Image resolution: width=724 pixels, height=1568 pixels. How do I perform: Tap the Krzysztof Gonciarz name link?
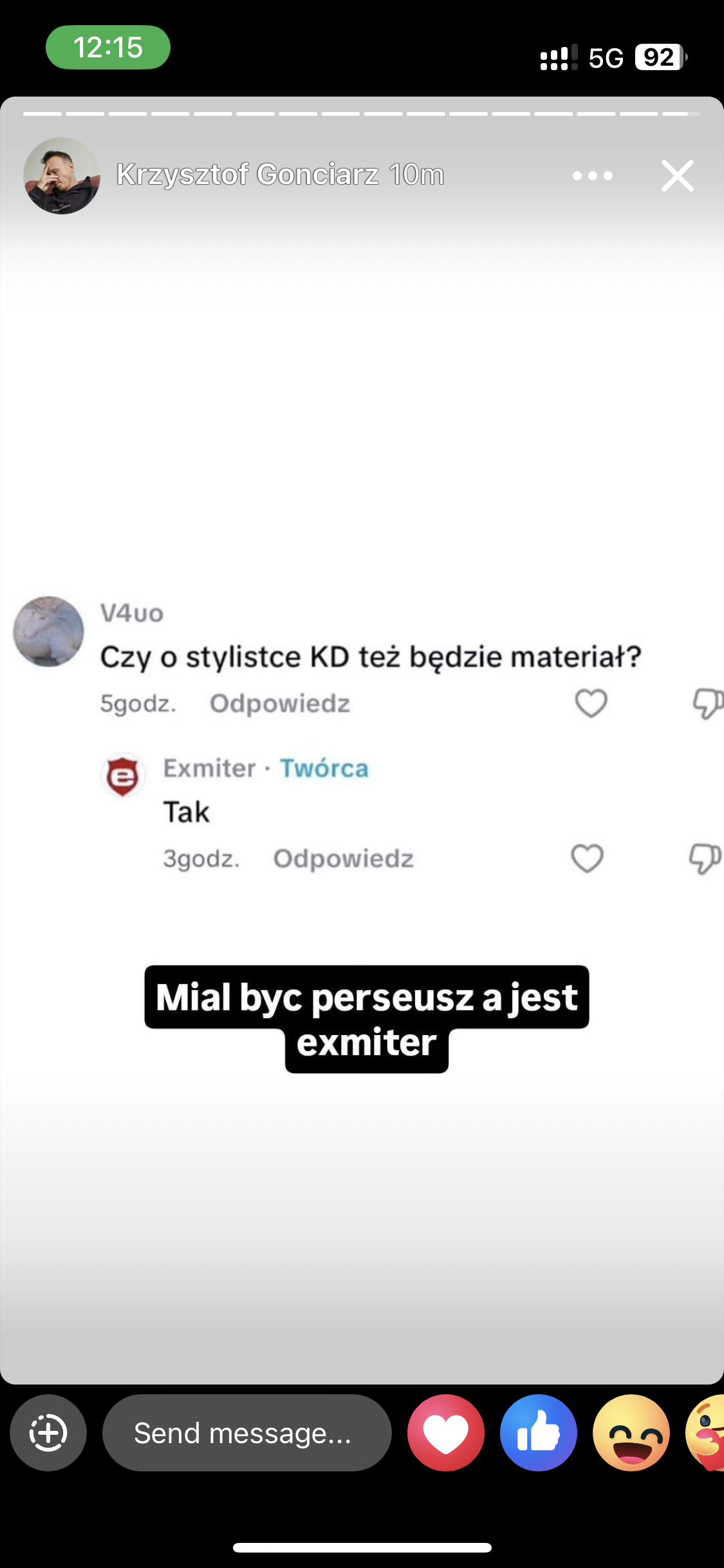(x=248, y=174)
